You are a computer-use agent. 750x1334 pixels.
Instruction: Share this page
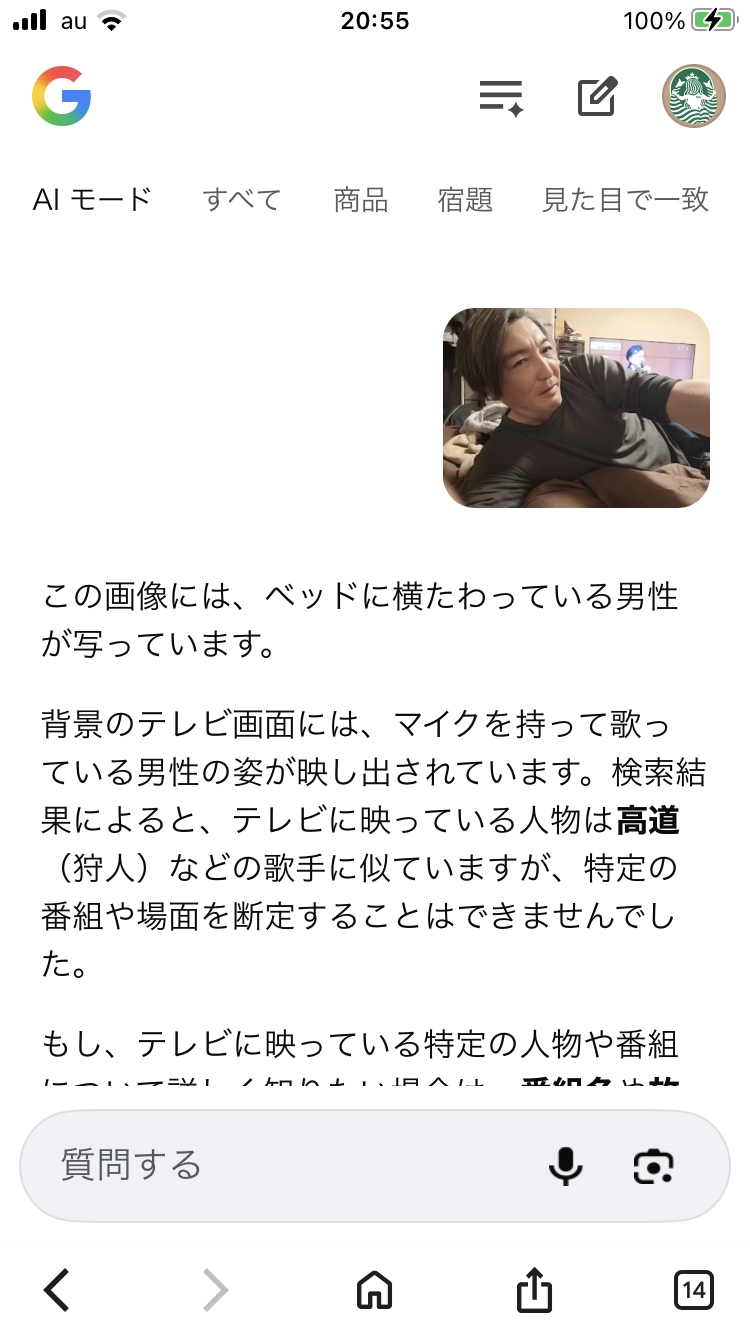pos(534,1289)
